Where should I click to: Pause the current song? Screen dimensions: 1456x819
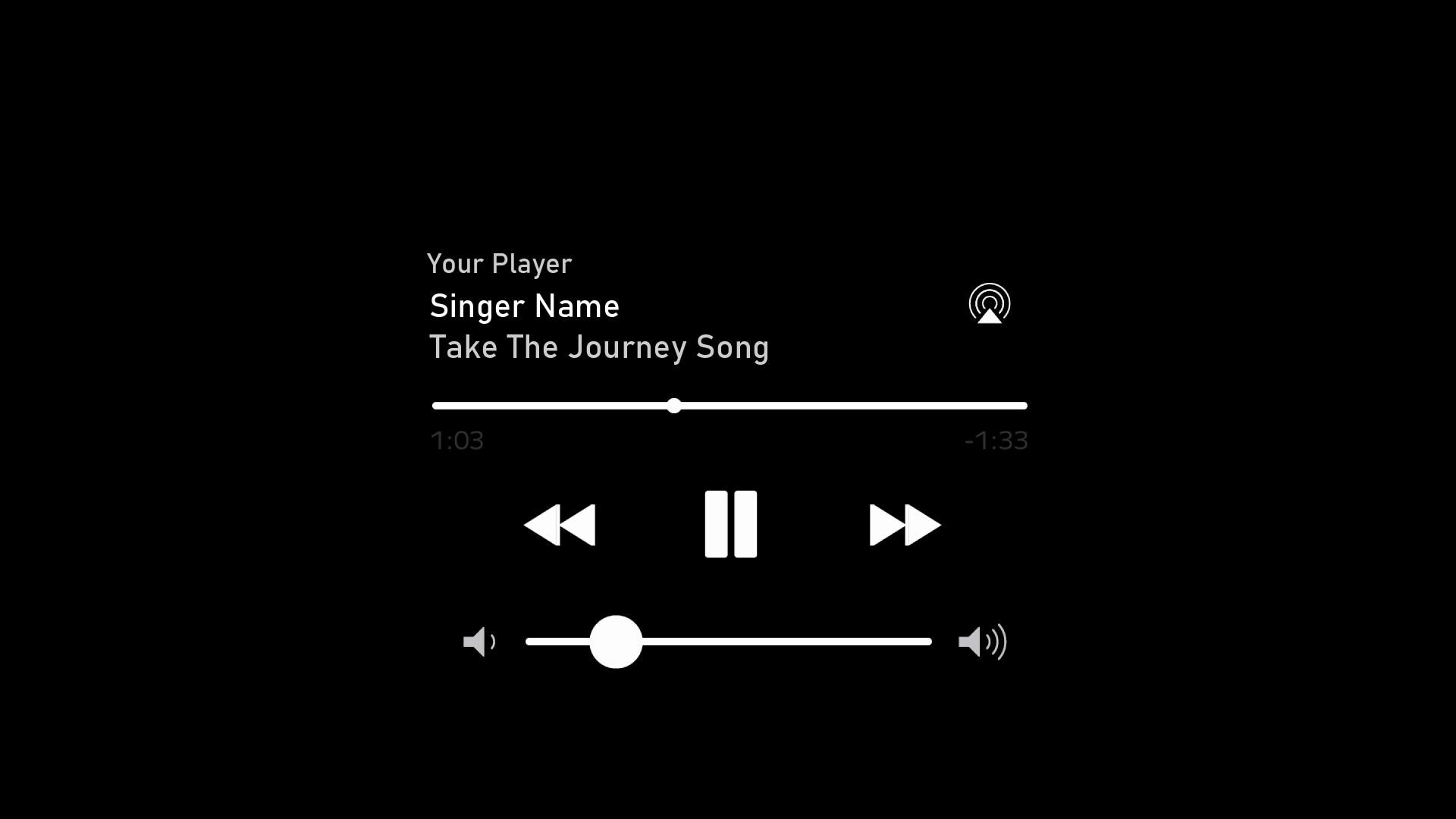[730, 524]
